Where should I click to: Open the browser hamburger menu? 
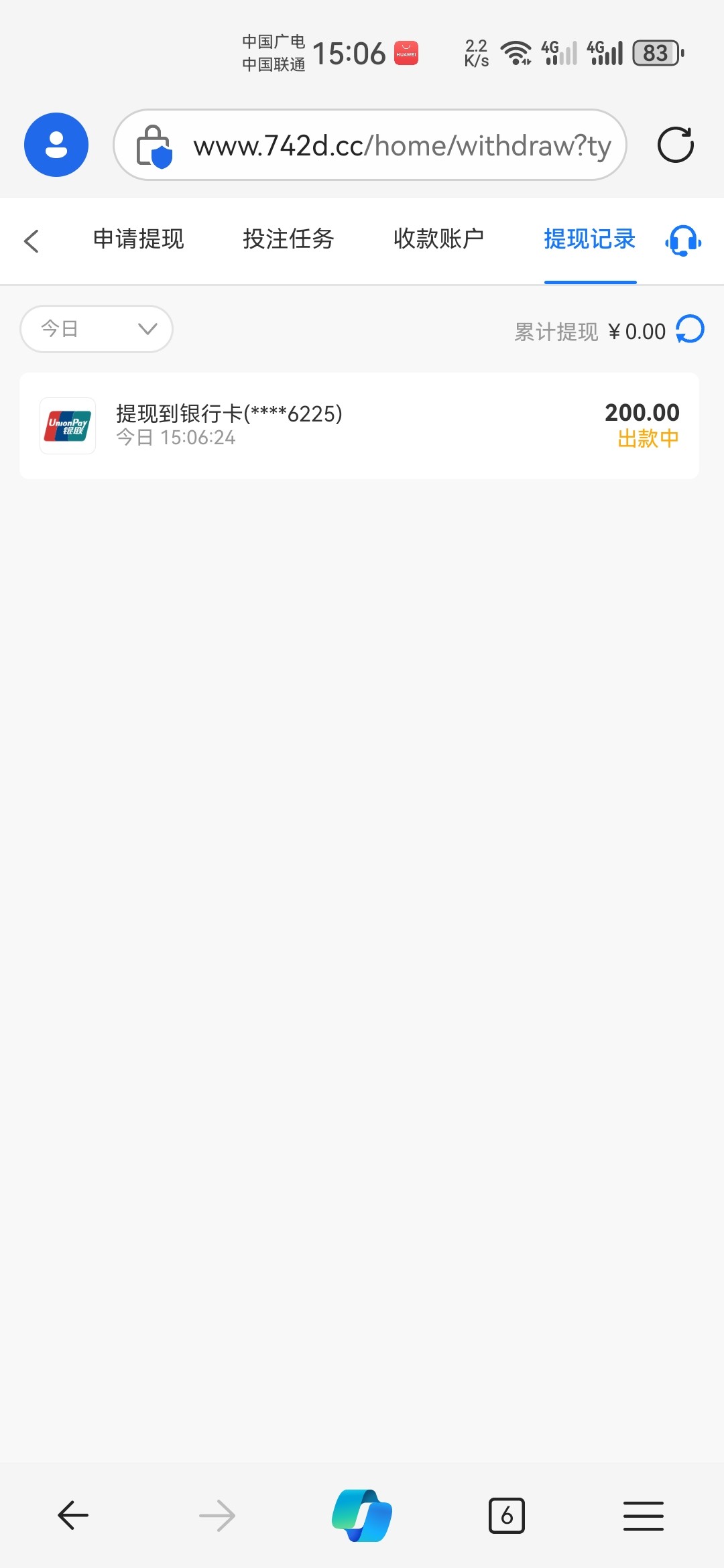tap(644, 1516)
